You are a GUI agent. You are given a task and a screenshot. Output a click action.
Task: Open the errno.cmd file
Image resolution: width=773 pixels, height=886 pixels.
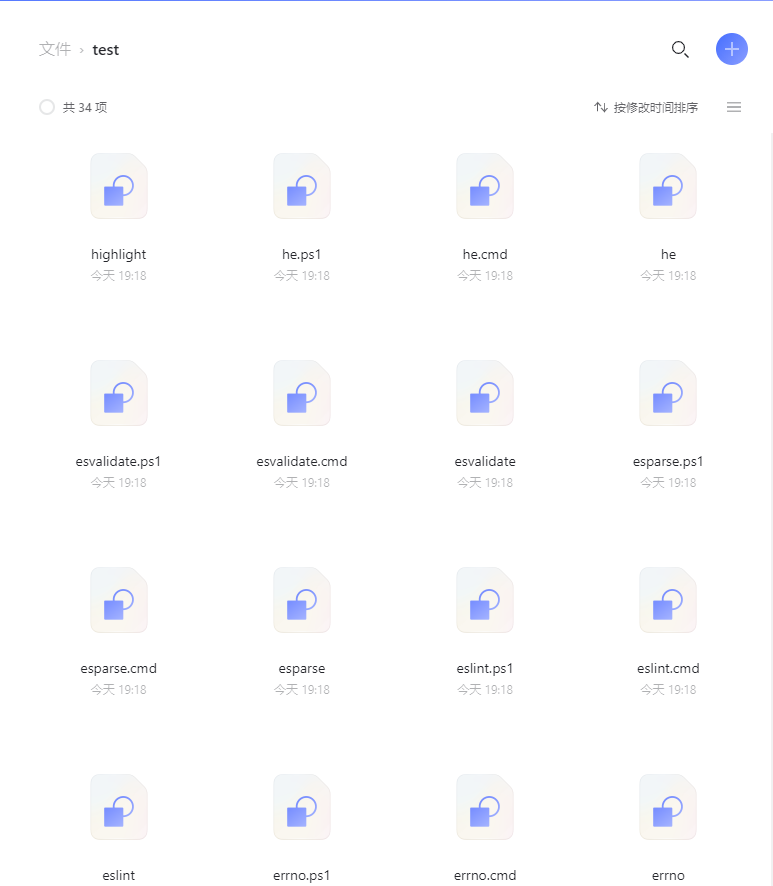[484, 807]
